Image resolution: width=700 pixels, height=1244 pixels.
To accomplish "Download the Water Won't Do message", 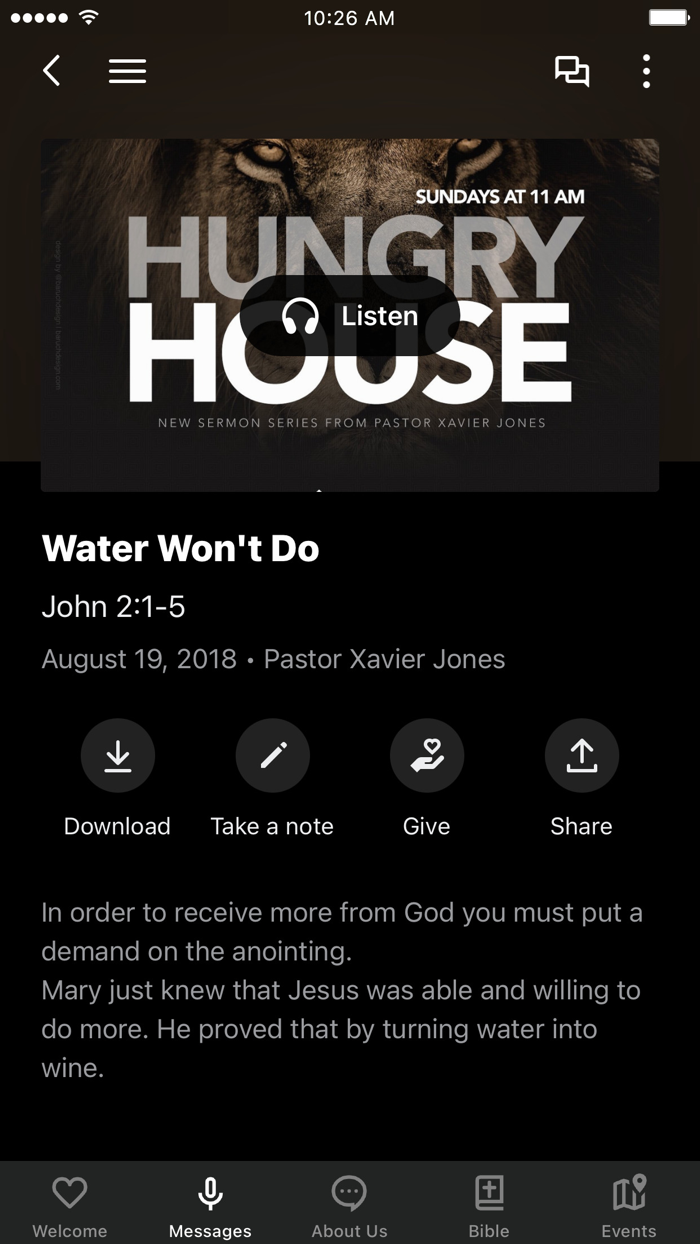I will point(118,756).
